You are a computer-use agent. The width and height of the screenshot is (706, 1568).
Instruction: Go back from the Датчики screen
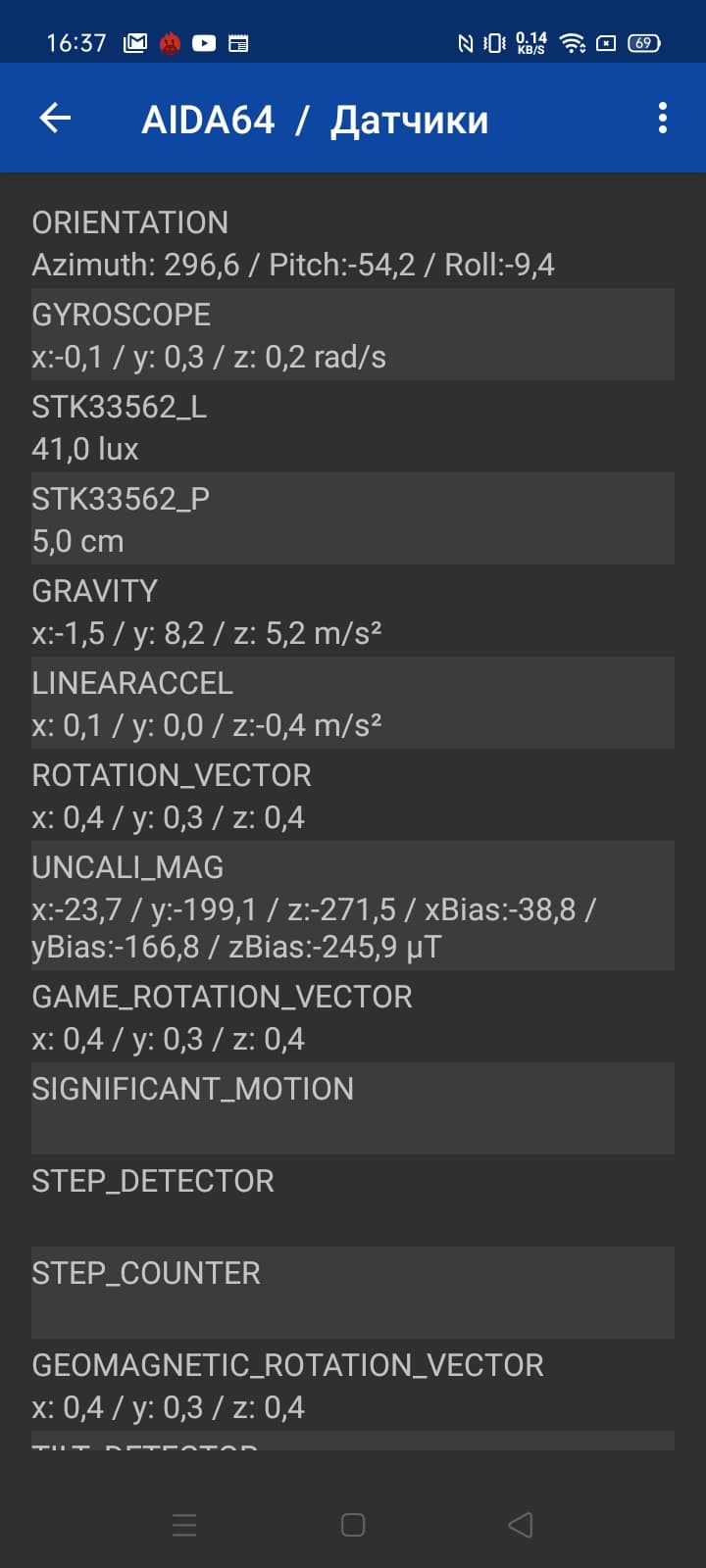(x=55, y=119)
